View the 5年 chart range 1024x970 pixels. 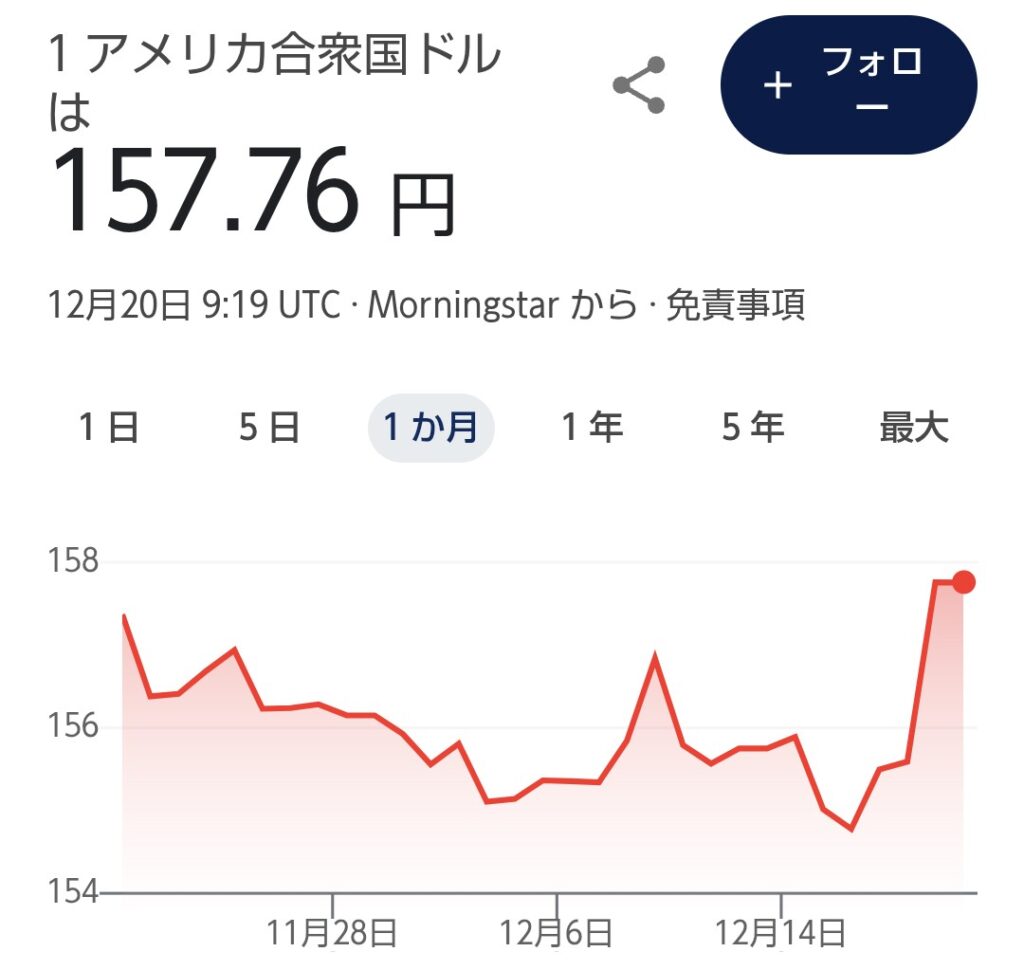[x=753, y=428]
